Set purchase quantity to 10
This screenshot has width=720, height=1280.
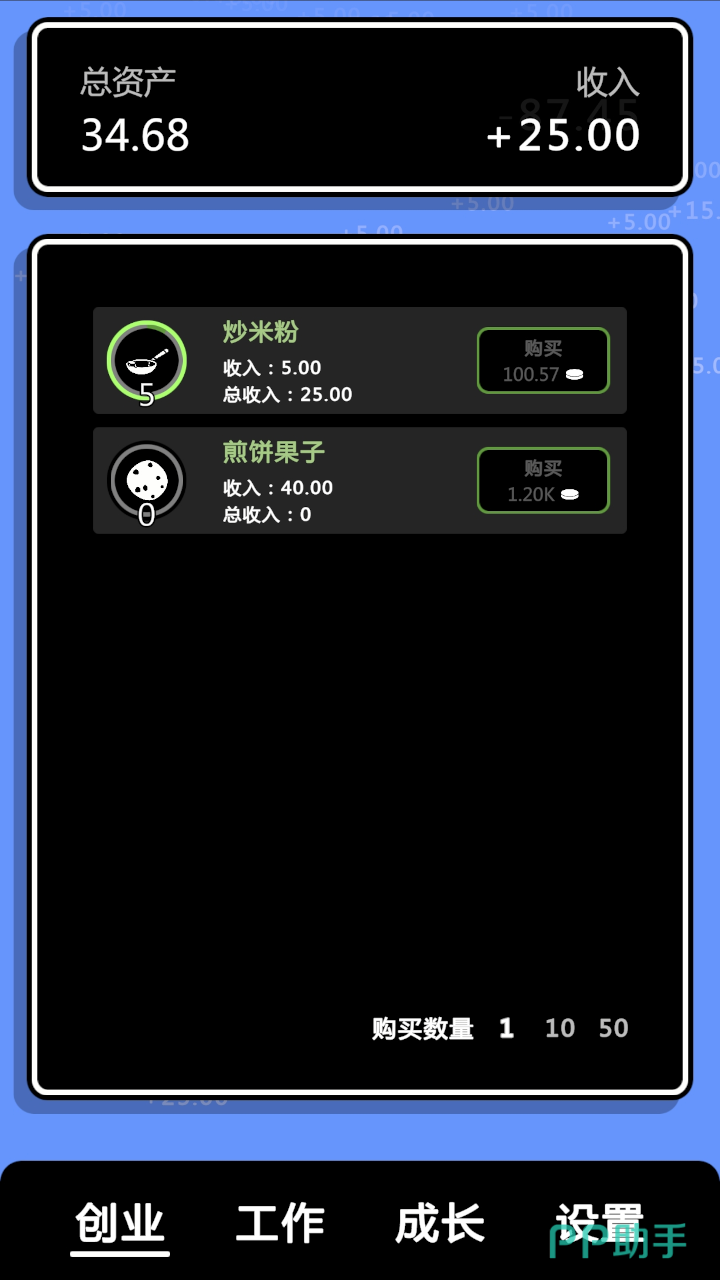[x=560, y=1028]
